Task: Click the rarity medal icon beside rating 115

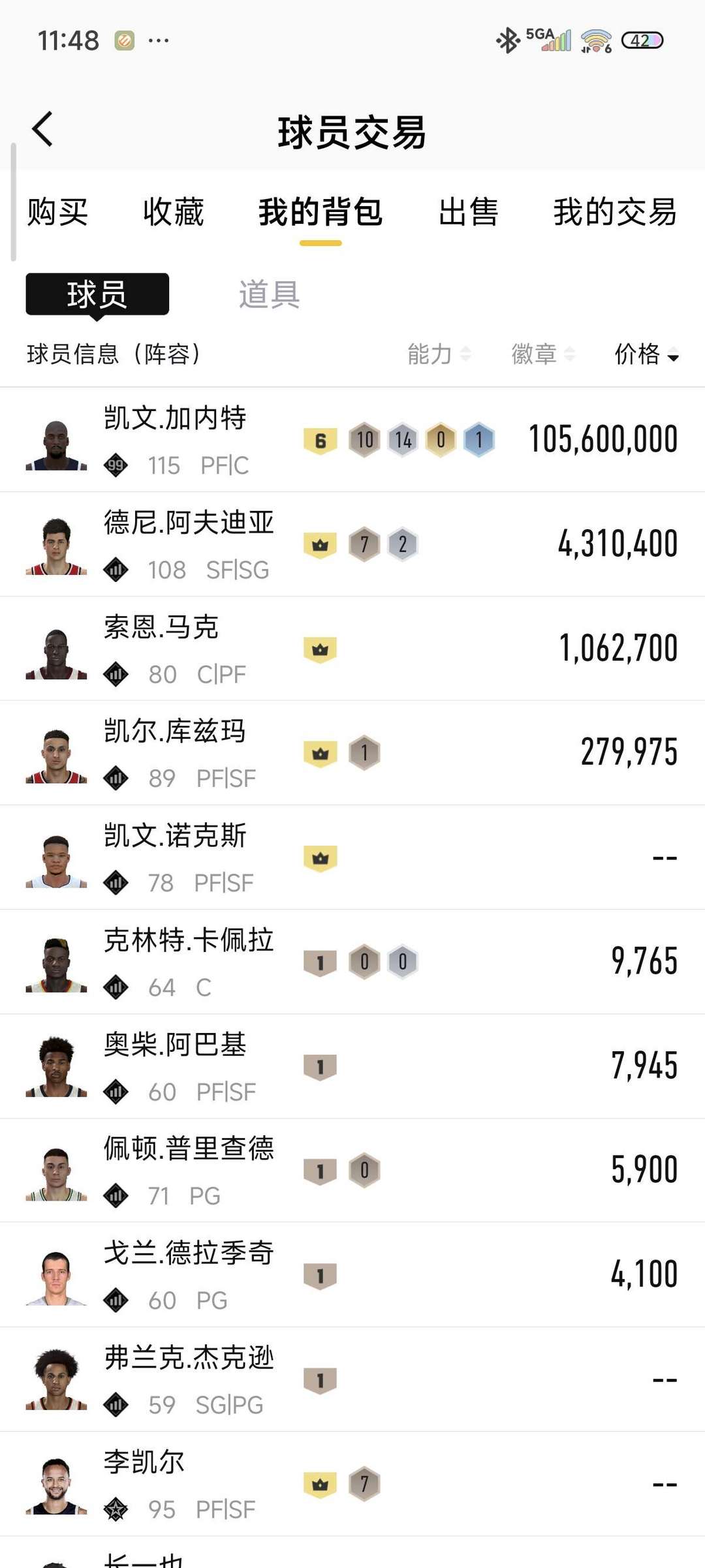Action: (116, 466)
